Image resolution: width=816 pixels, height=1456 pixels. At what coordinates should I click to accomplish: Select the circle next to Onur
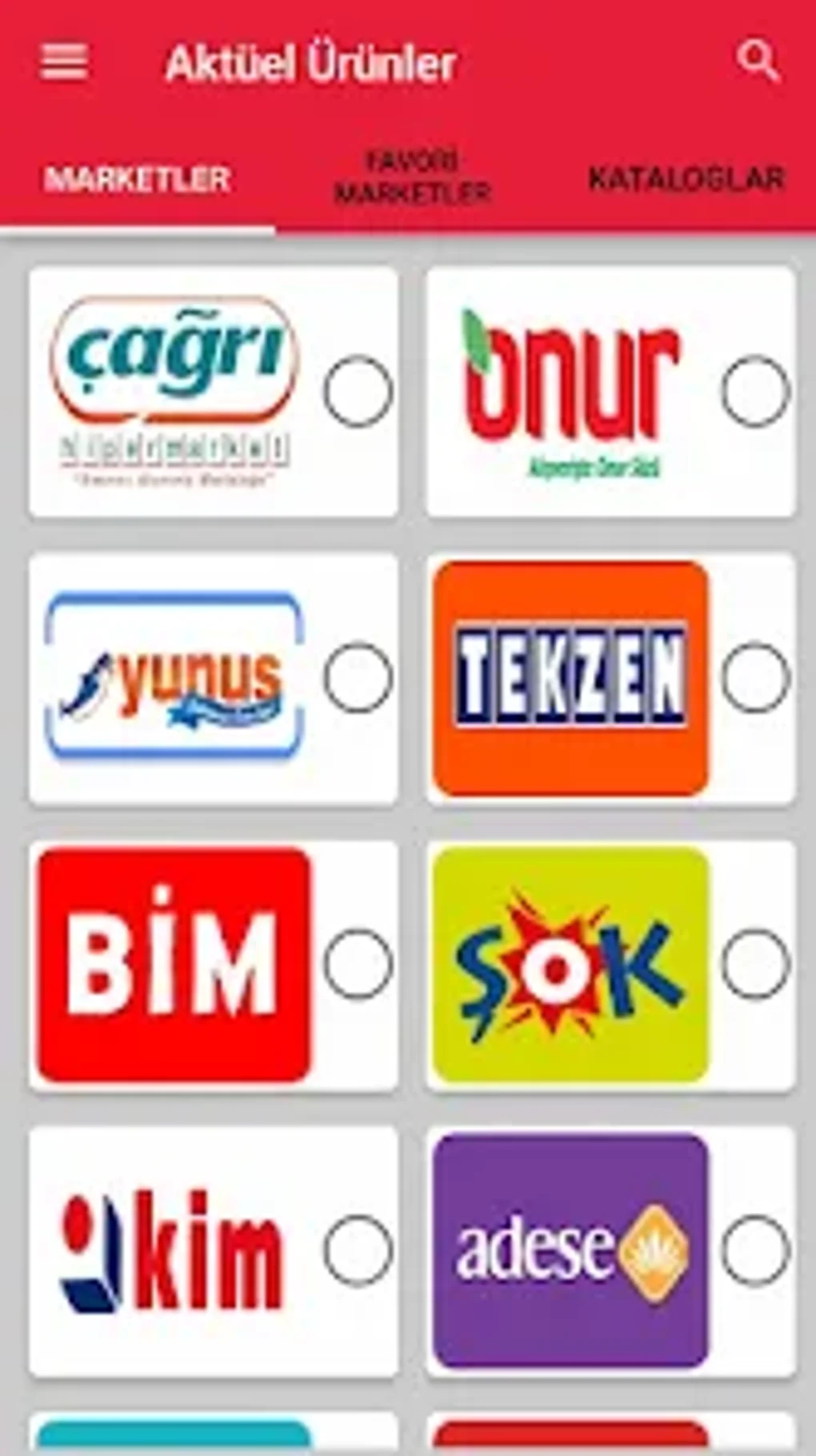pos(755,391)
